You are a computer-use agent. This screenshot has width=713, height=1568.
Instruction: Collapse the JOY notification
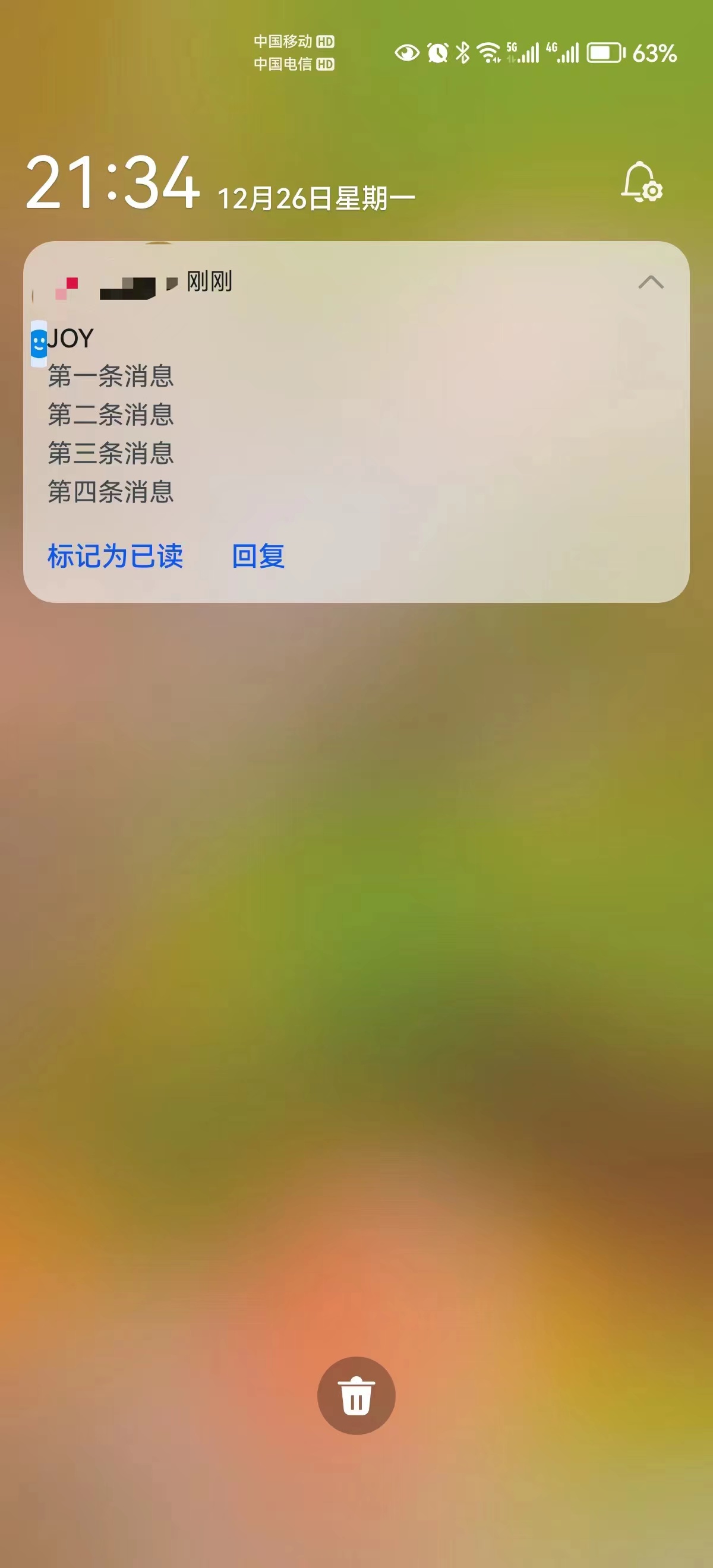[650, 282]
